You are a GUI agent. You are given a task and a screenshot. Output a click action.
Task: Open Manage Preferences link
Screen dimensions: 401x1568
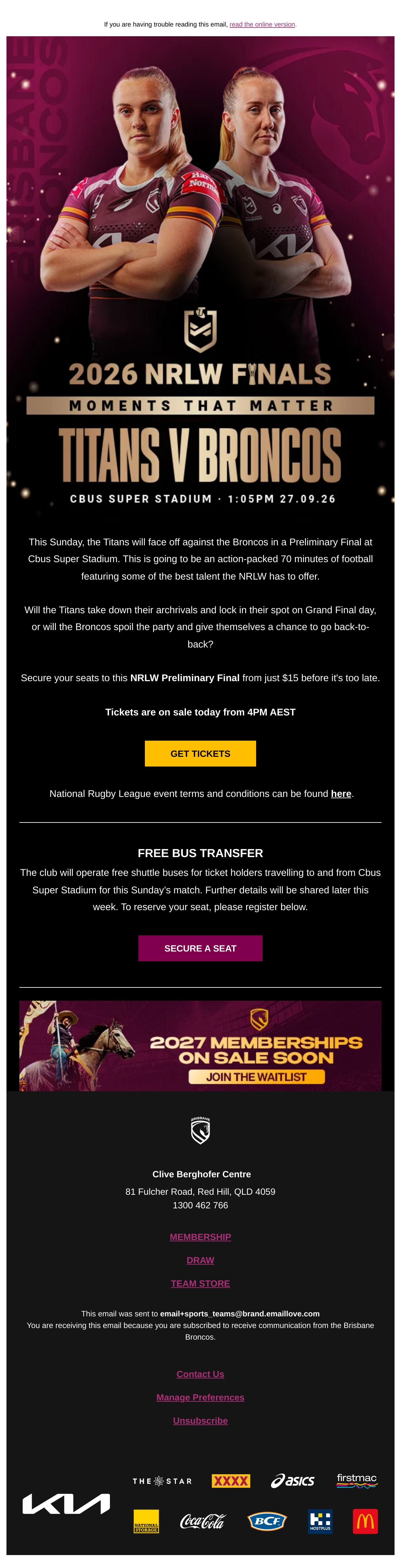pos(200,1397)
